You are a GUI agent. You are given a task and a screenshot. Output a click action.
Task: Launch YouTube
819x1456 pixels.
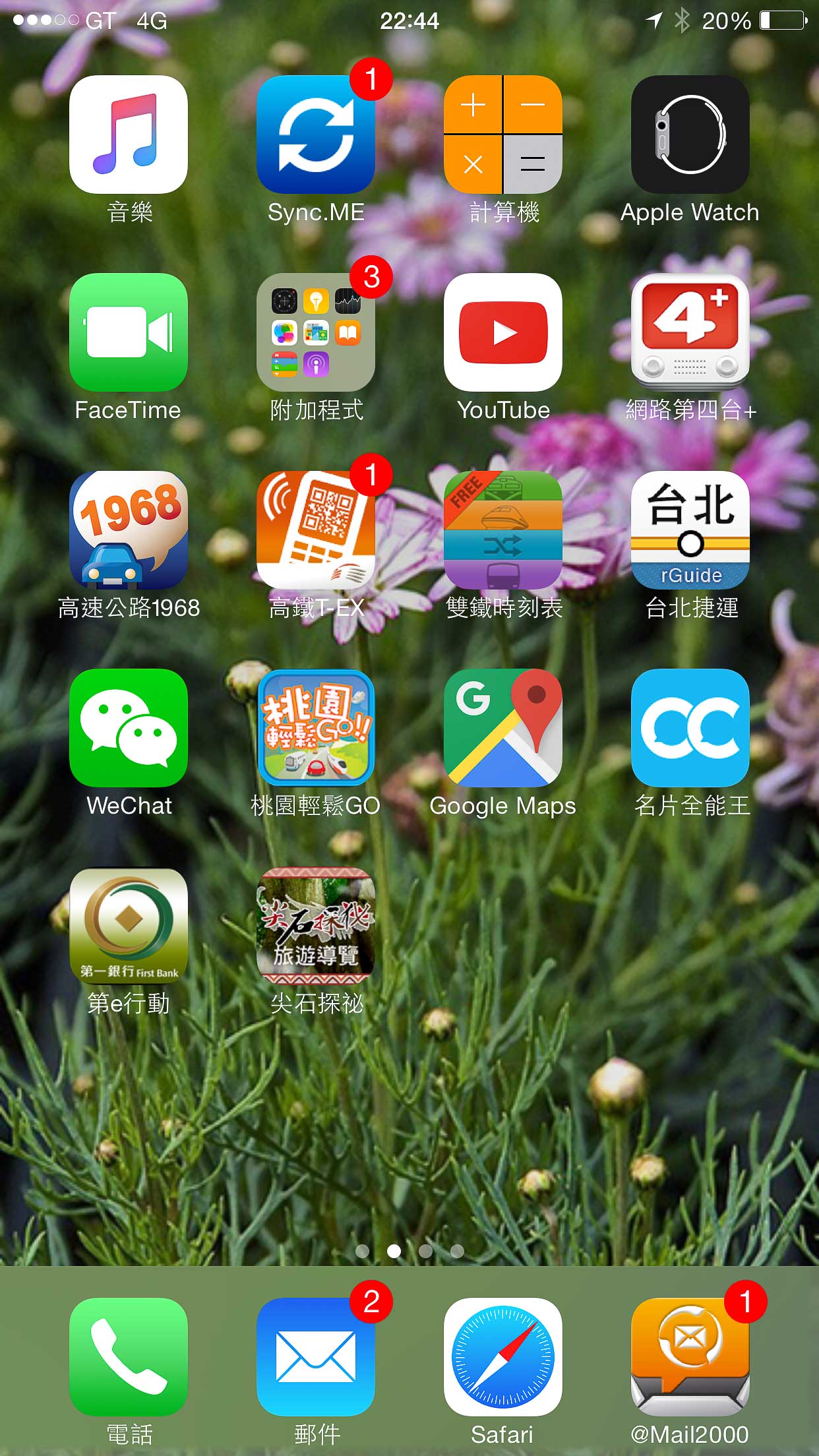point(503,332)
